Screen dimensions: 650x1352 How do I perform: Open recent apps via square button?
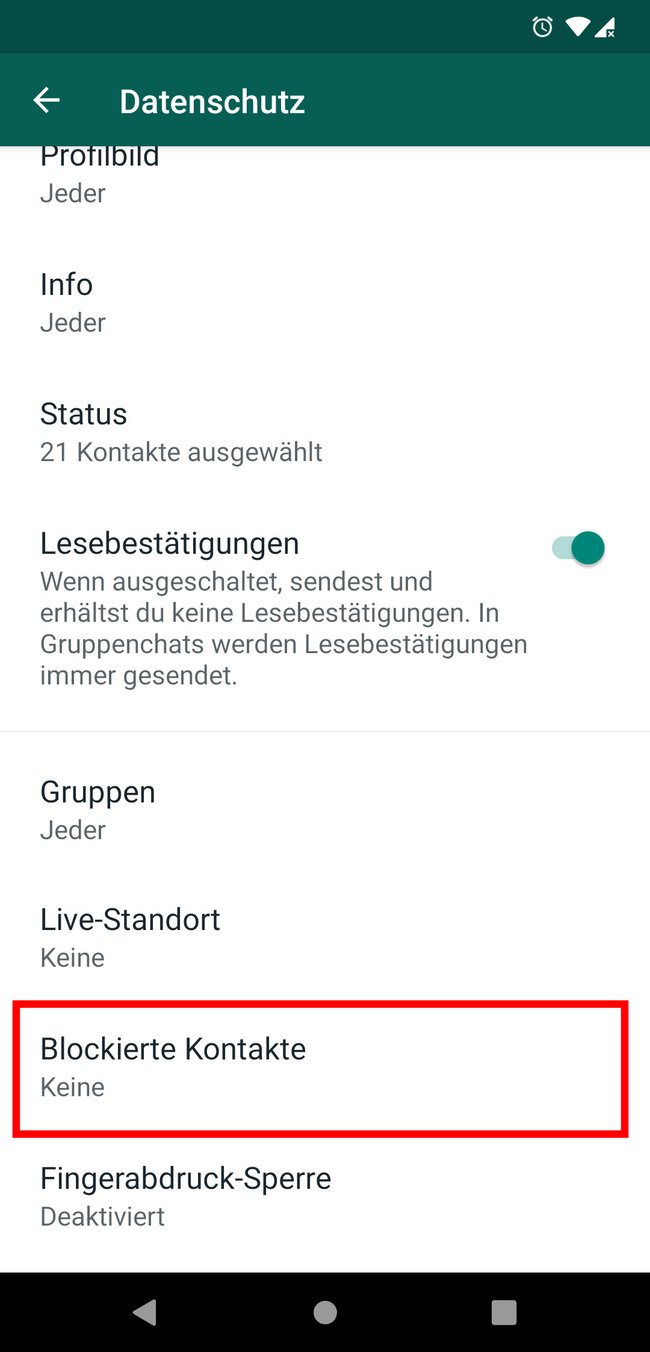point(504,1312)
